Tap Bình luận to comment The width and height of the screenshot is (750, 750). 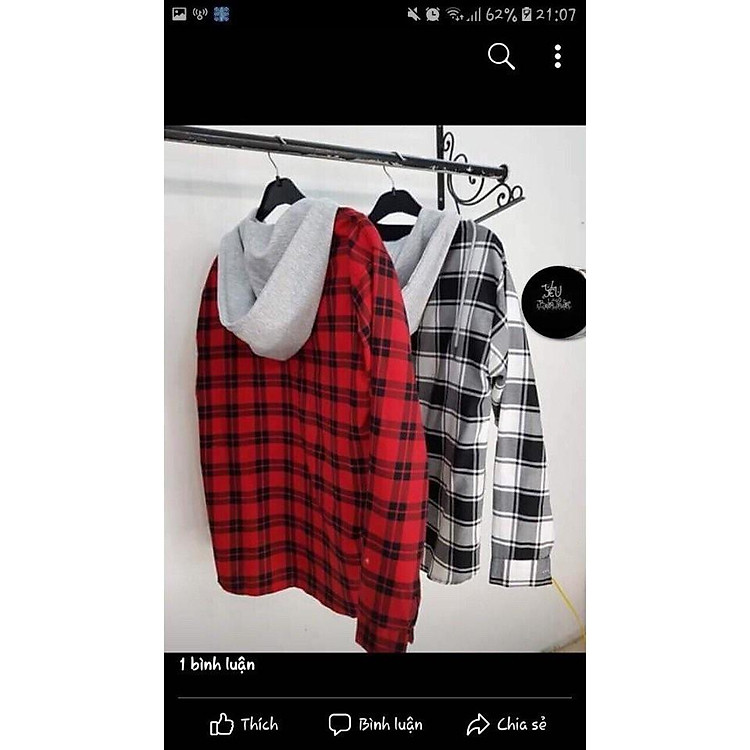(375, 724)
